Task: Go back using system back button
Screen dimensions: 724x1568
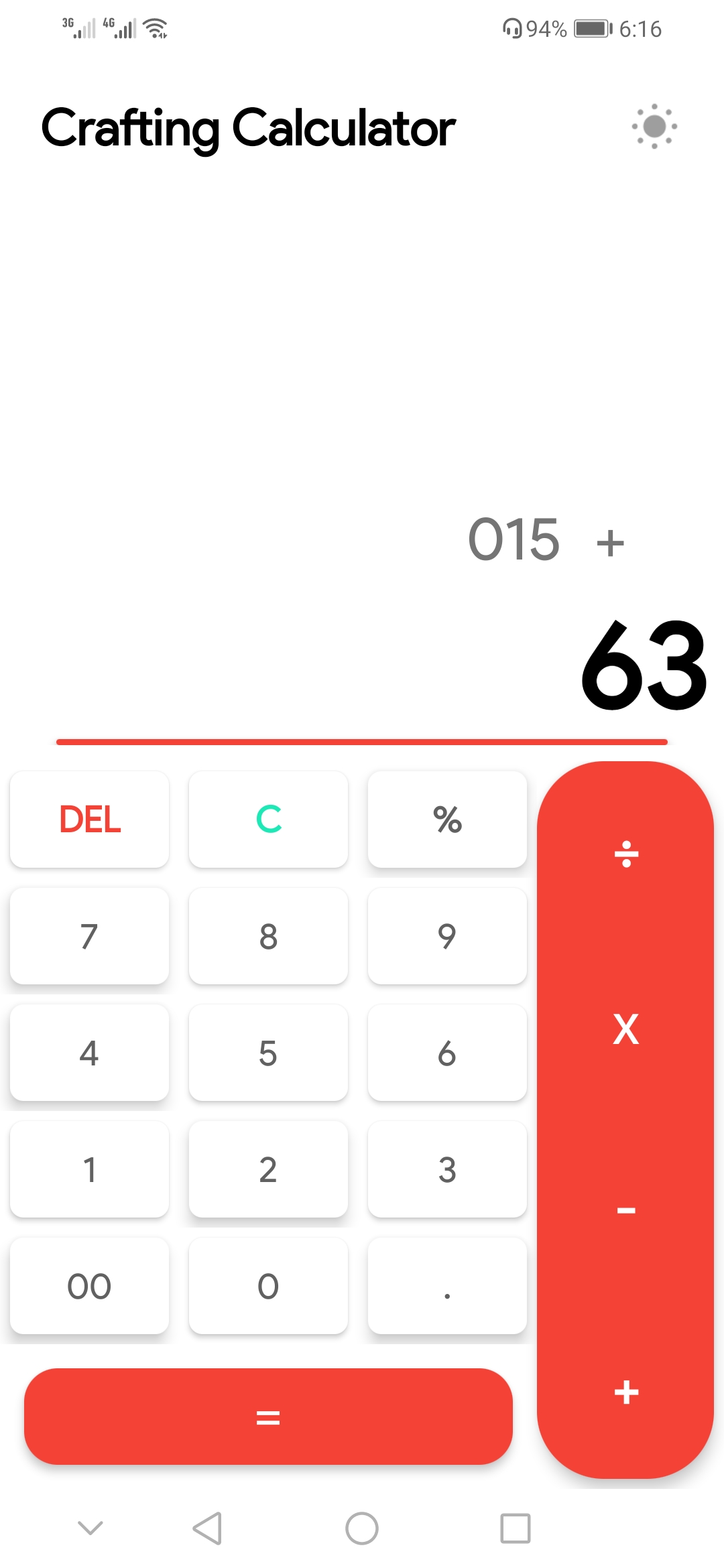Action: [207, 1528]
